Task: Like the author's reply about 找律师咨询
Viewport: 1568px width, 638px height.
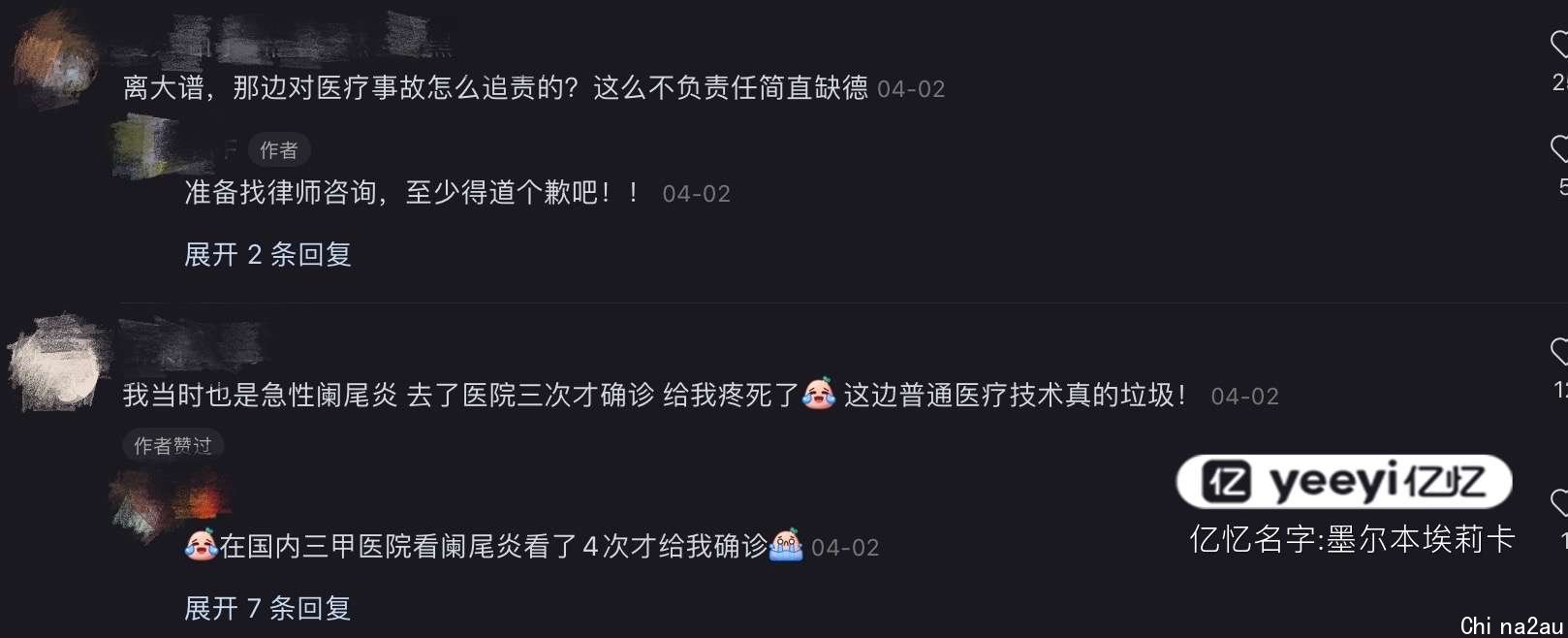Action: coord(1558,149)
